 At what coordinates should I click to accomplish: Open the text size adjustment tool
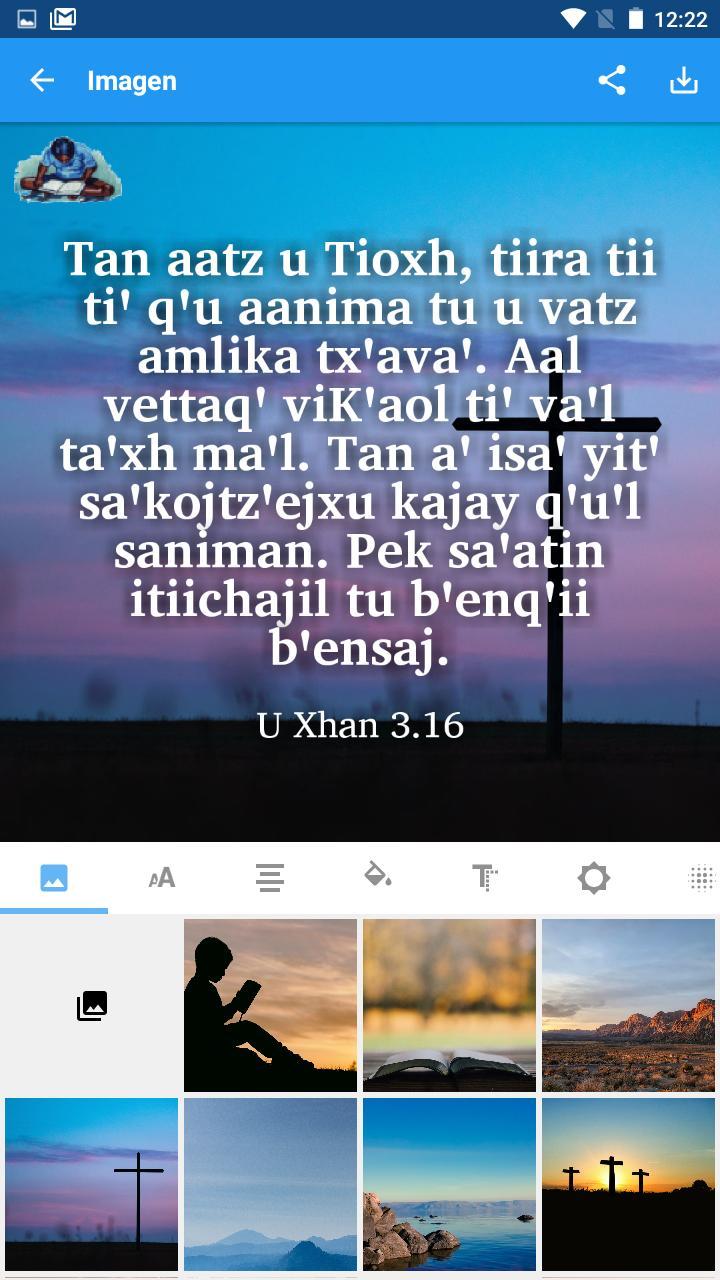pos(486,877)
